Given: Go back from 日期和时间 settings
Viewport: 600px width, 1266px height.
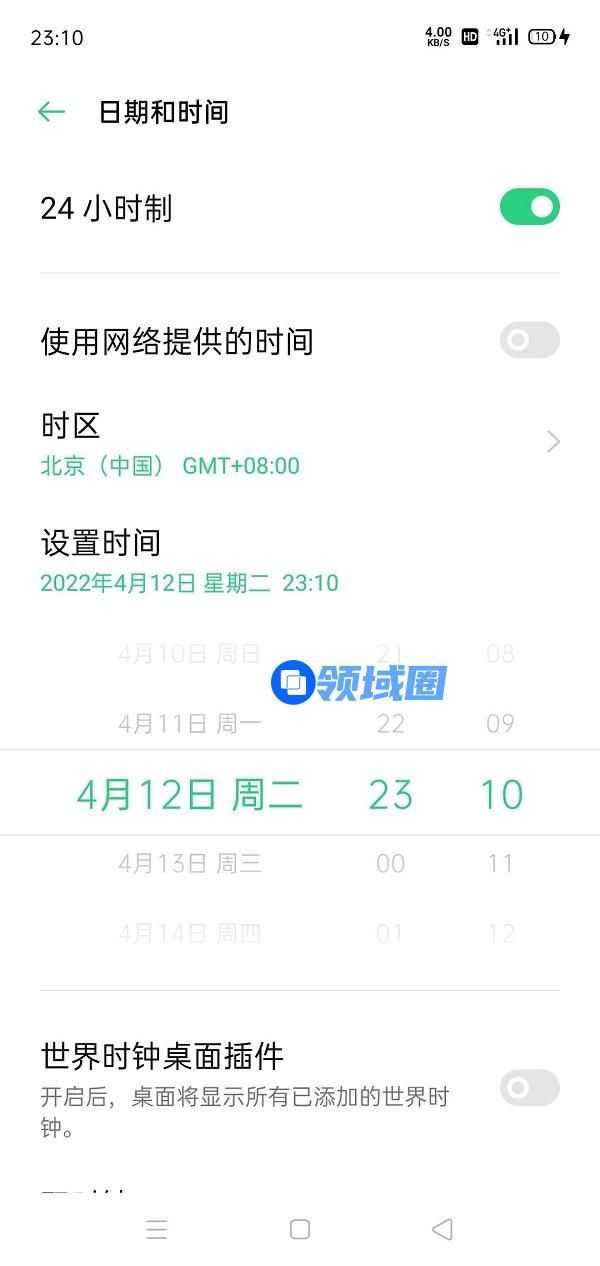Looking at the screenshot, I should 51,112.
